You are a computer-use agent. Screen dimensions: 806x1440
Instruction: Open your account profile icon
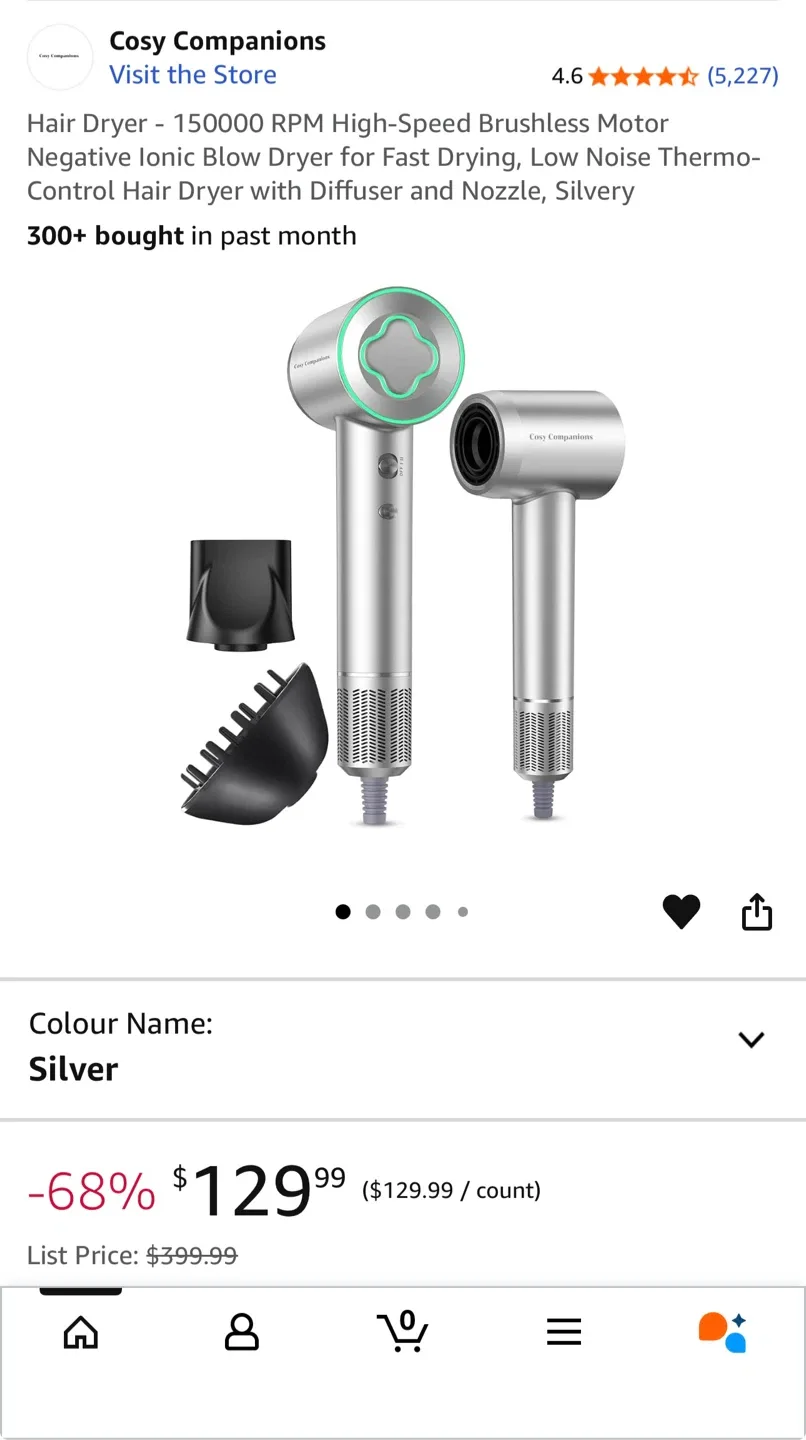coord(241,1330)
